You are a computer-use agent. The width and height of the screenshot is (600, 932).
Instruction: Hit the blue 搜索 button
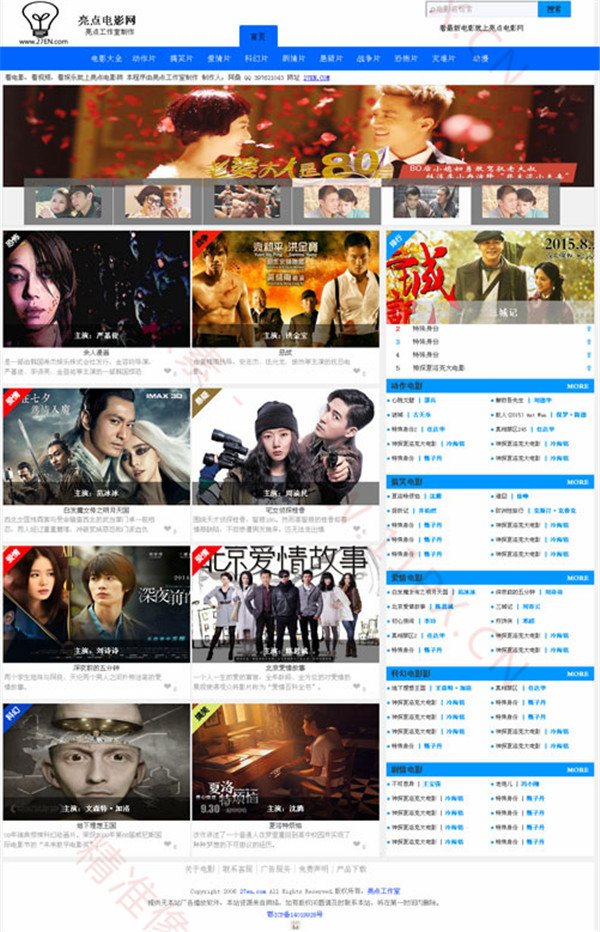pyautogui.click(x=553, y=9)
